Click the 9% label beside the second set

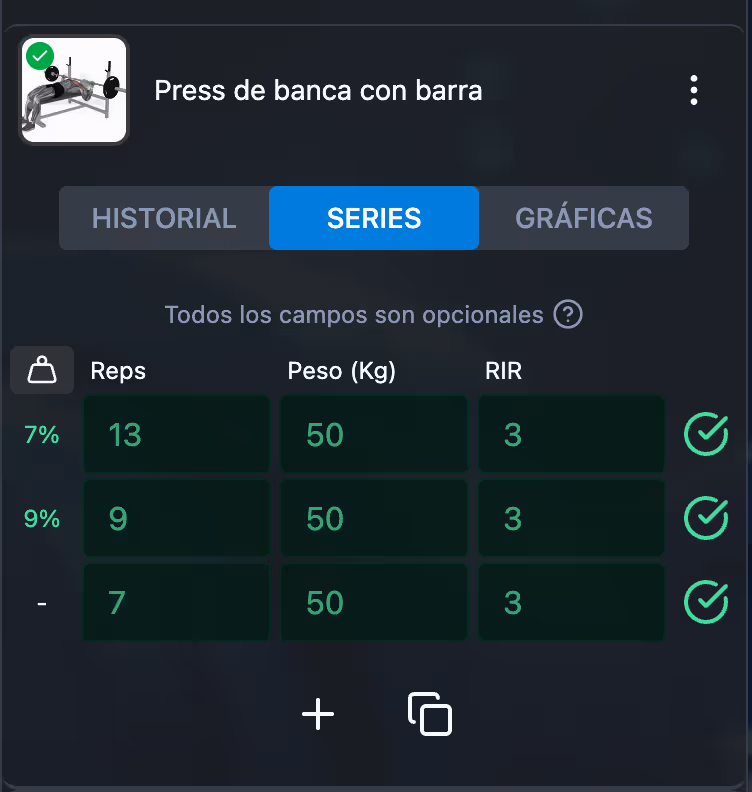click(x=41, y=518)
